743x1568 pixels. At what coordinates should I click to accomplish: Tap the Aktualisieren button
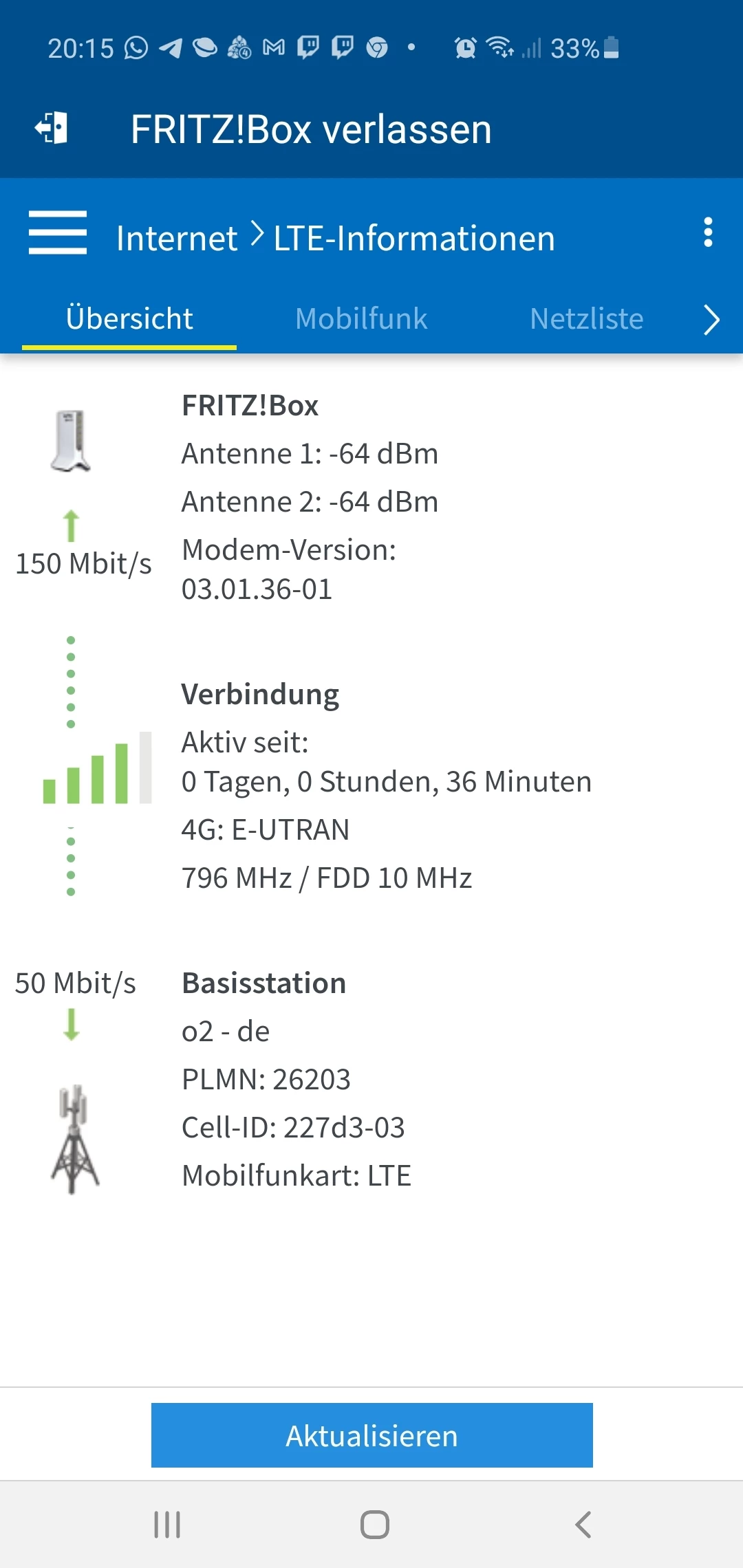[x=371, y=1435]
